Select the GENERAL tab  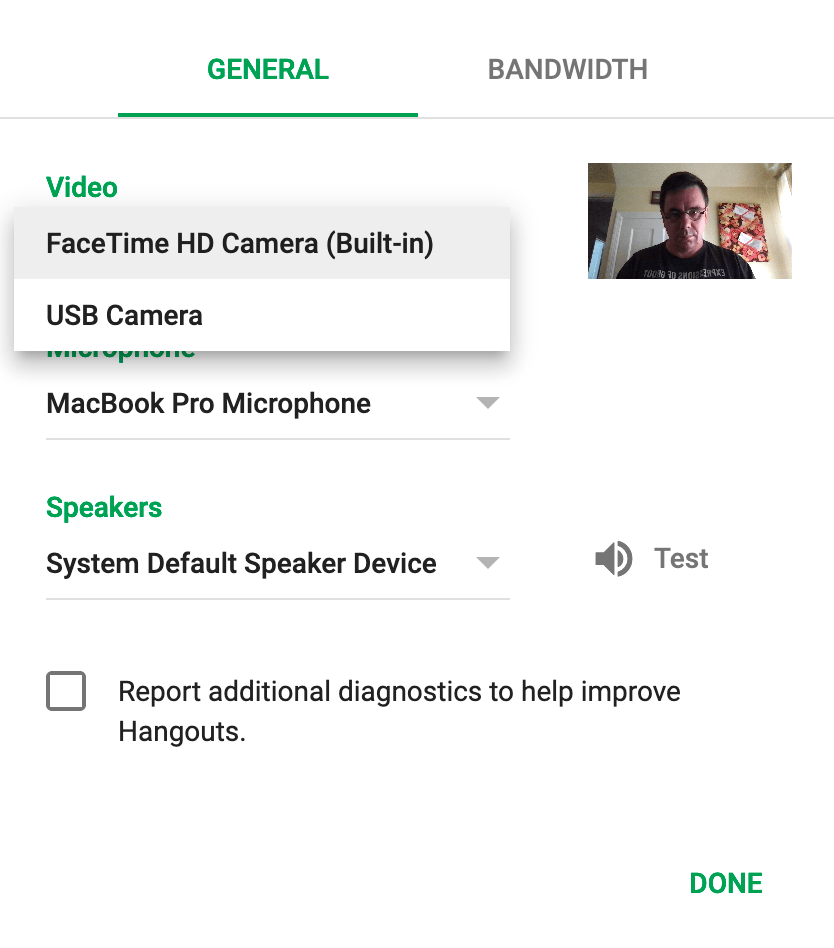coord(267,69)
